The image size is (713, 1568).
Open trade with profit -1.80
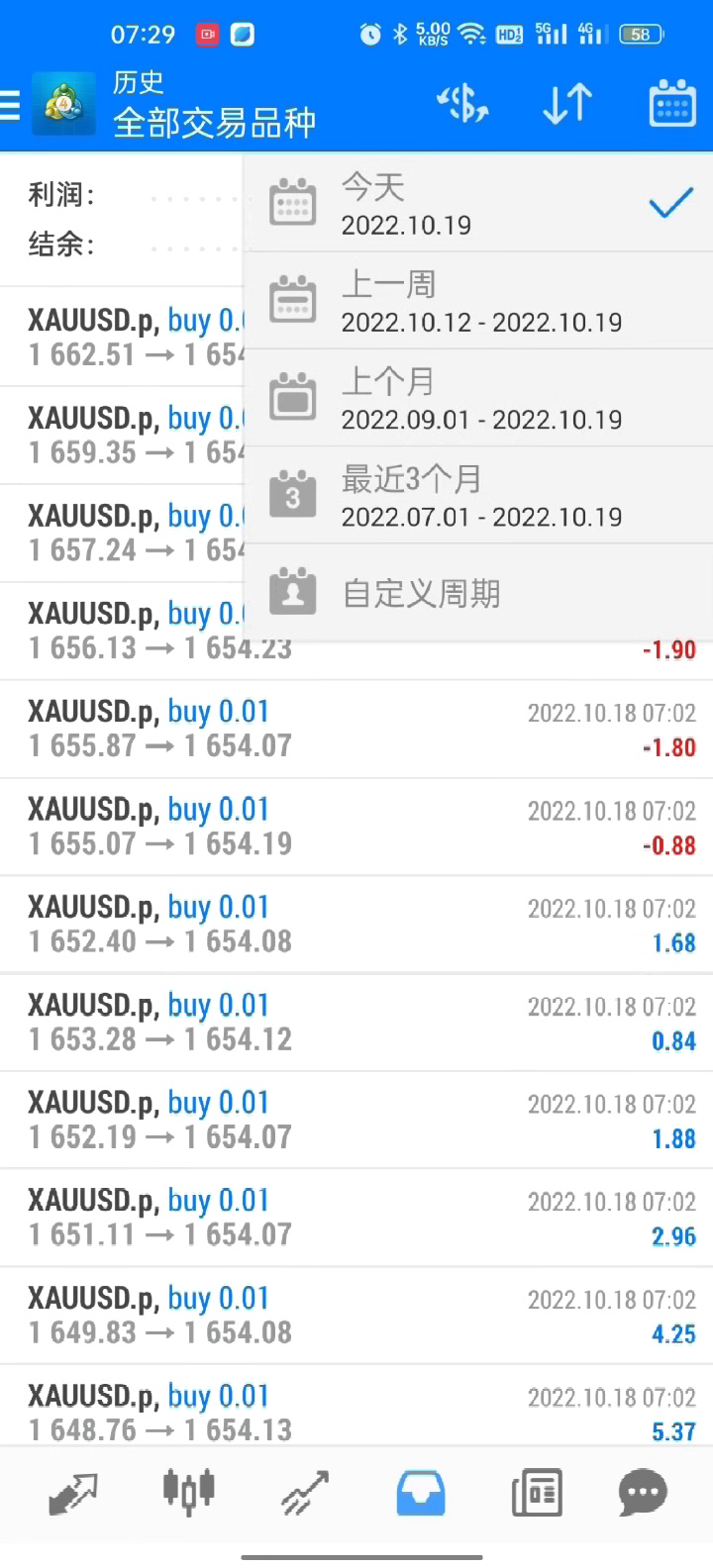click(x=356, y=729)
